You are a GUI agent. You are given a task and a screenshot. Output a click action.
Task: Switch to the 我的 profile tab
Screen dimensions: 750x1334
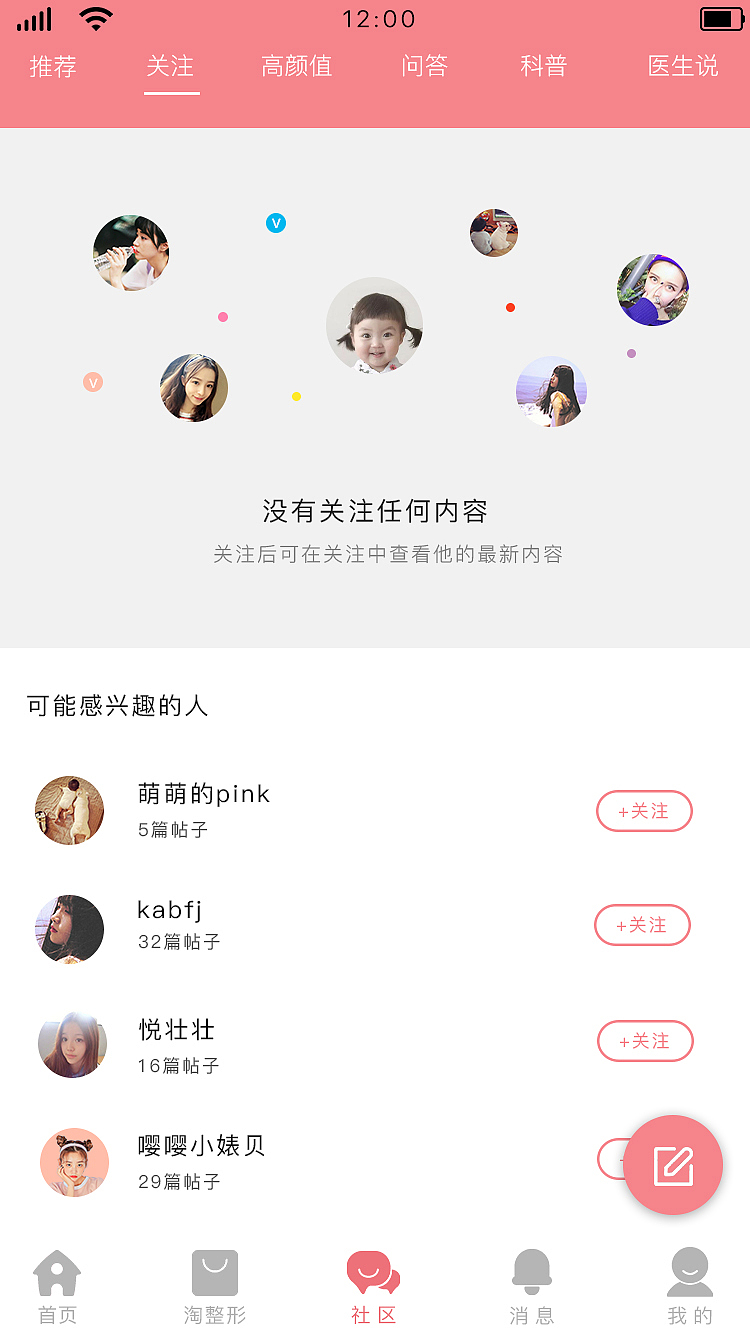(690, 1287)
